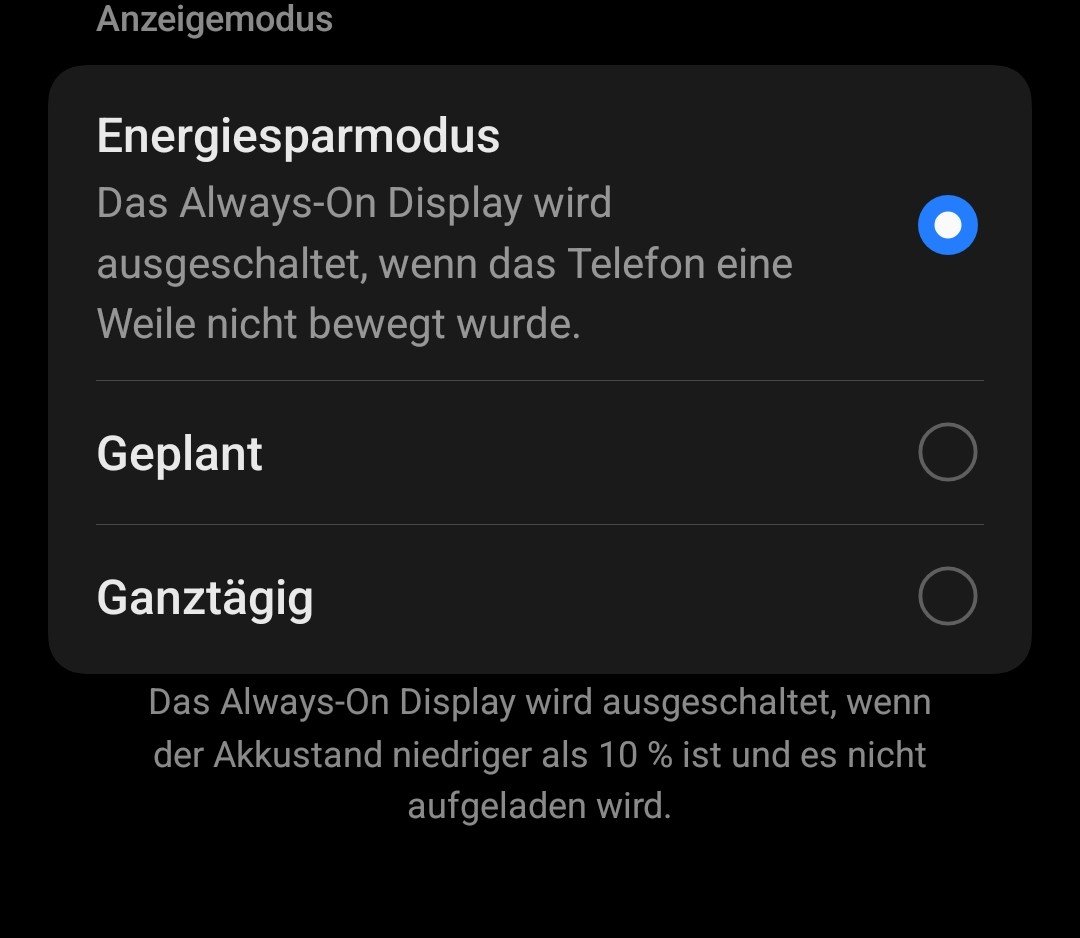Choose the Geplant option

click(x=946, y=452)
